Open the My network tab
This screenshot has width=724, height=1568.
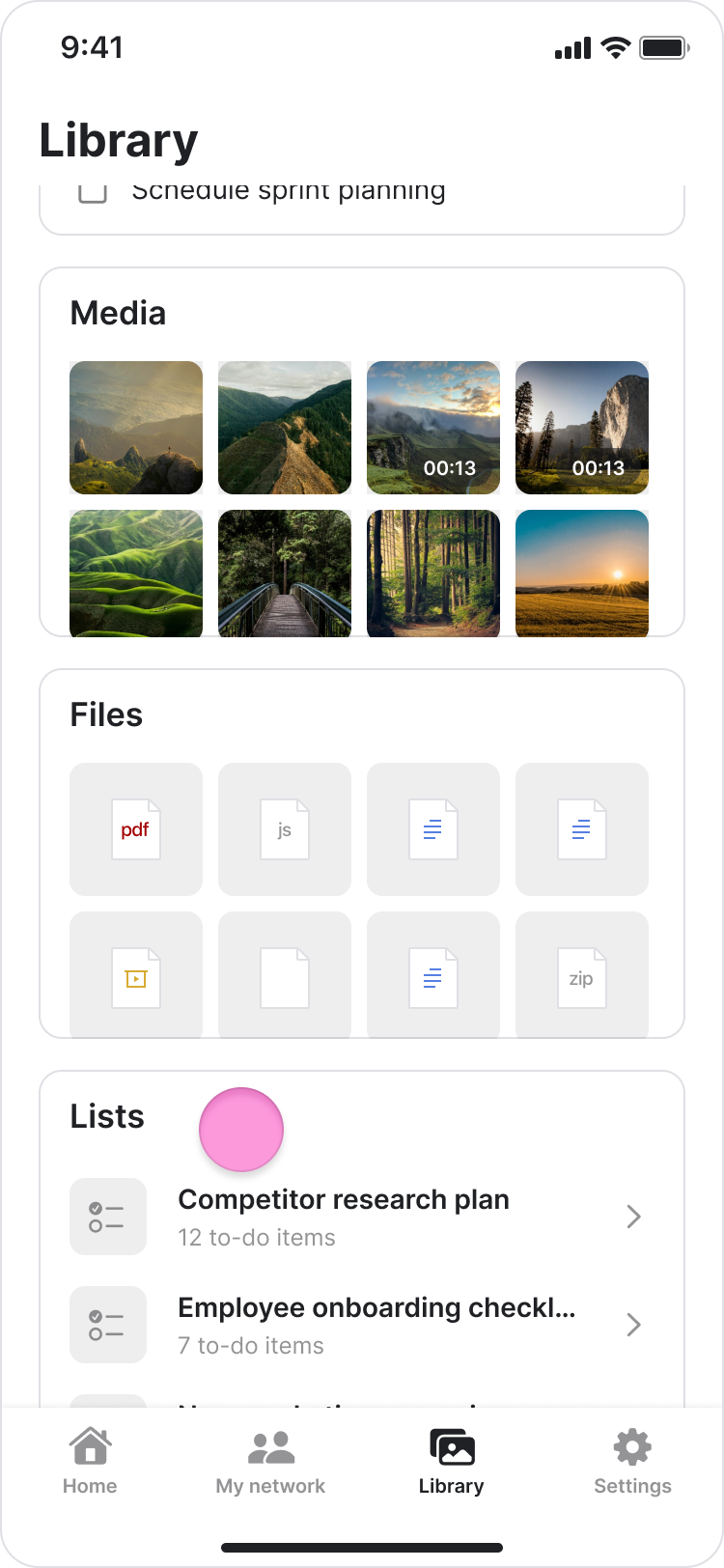270,1462
